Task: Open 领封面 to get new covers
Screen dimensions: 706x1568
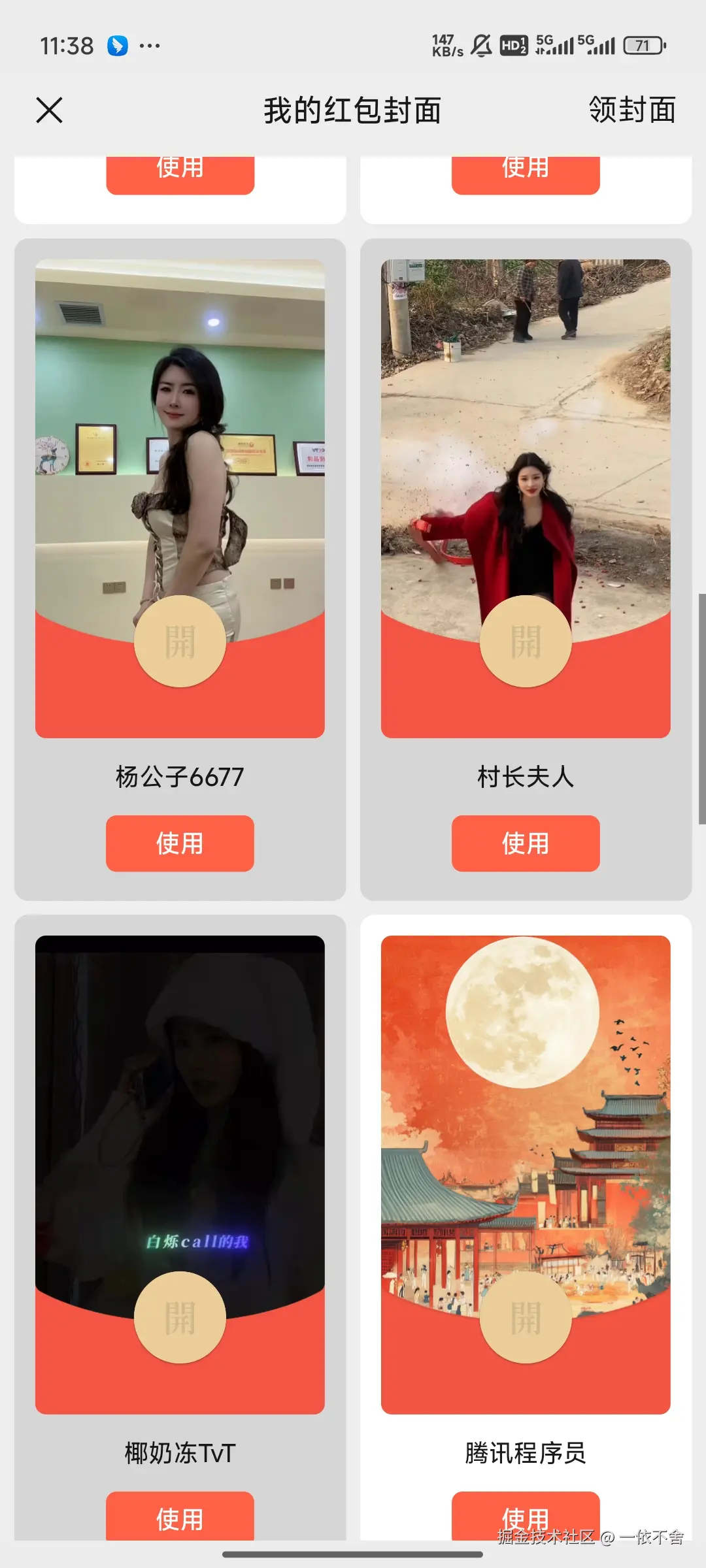Action: tap(630, 110)
